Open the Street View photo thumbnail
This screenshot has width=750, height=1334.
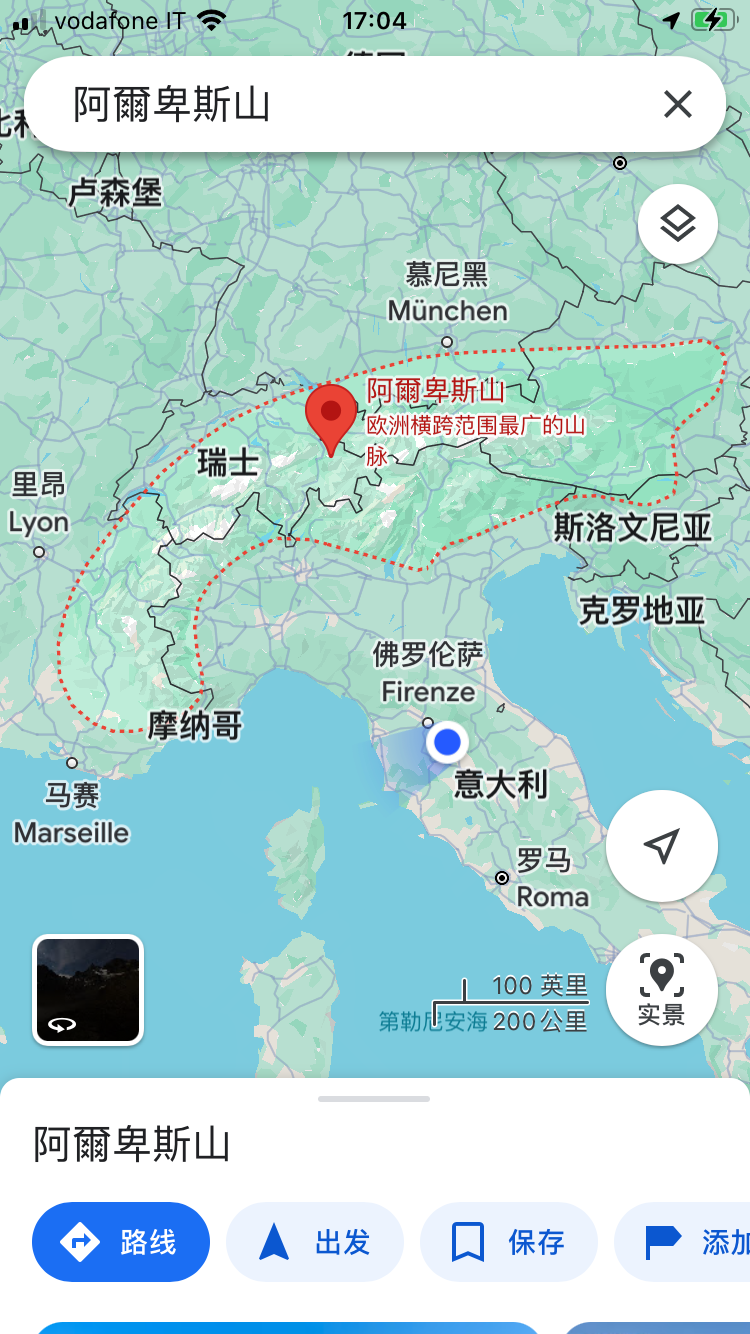pyautogui.click(x=88, y=990)
